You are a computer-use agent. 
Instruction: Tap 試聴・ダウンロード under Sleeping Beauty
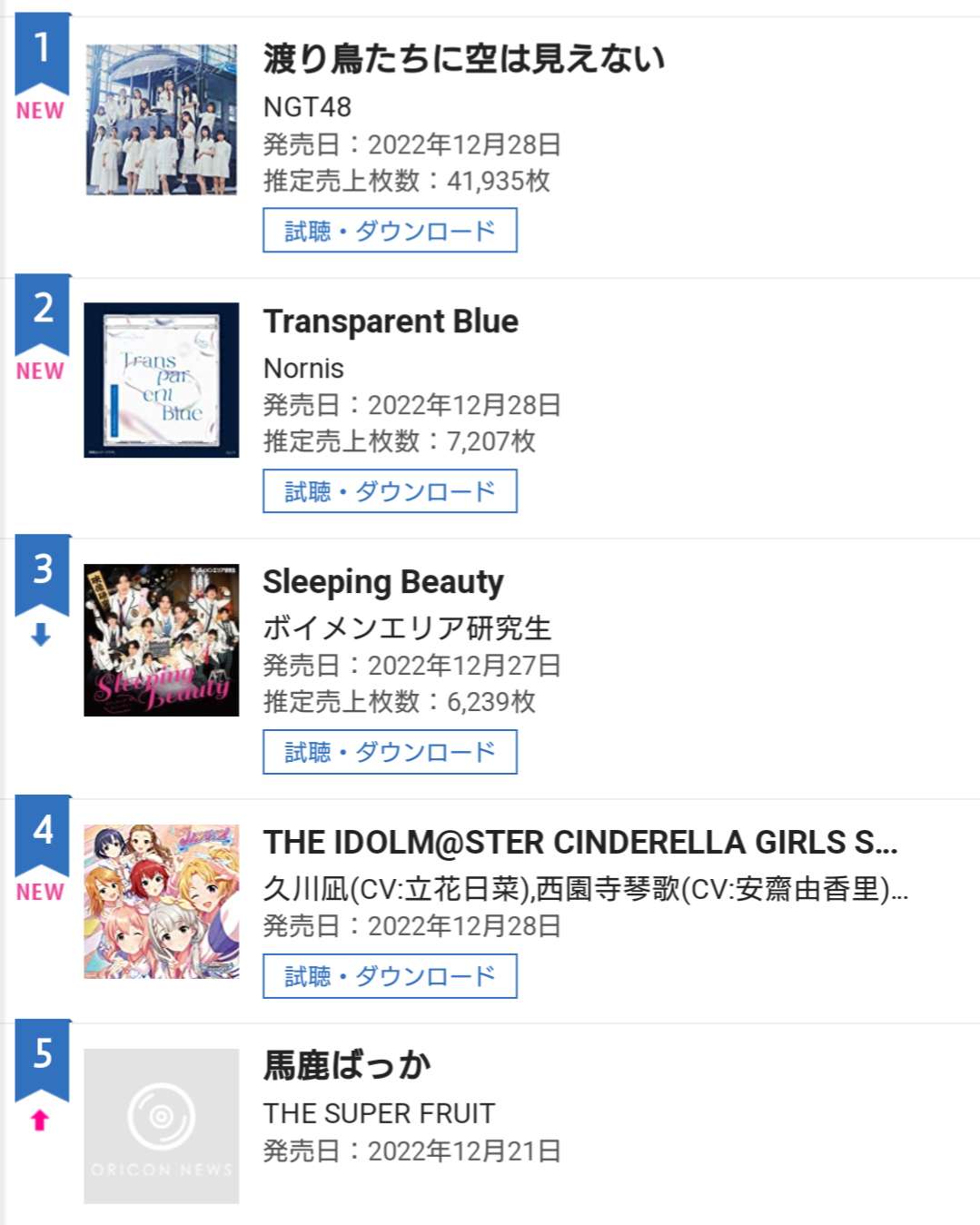pyautogui.click(x=390, y=752)
